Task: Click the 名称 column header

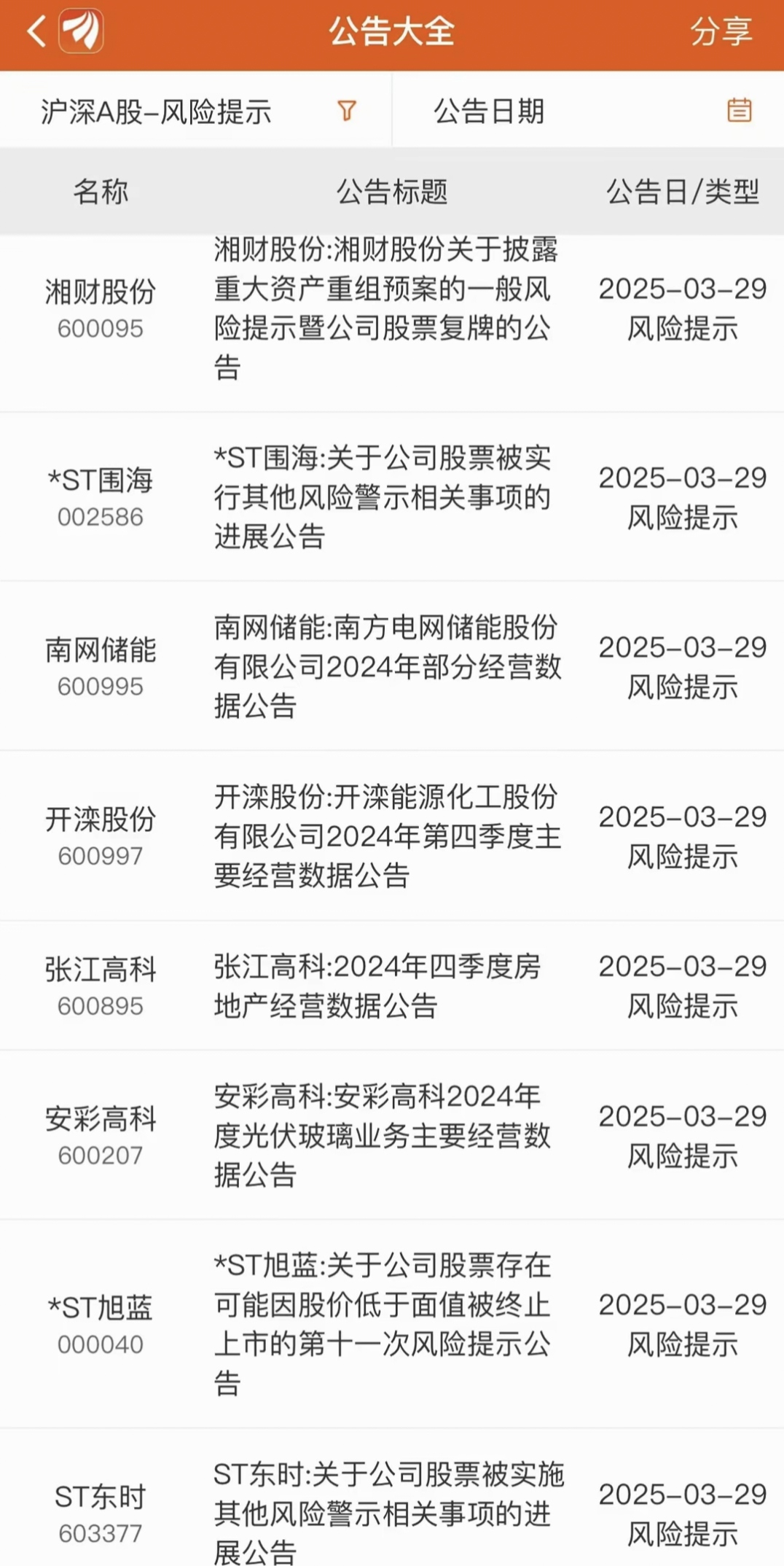Action: [99, 192]
